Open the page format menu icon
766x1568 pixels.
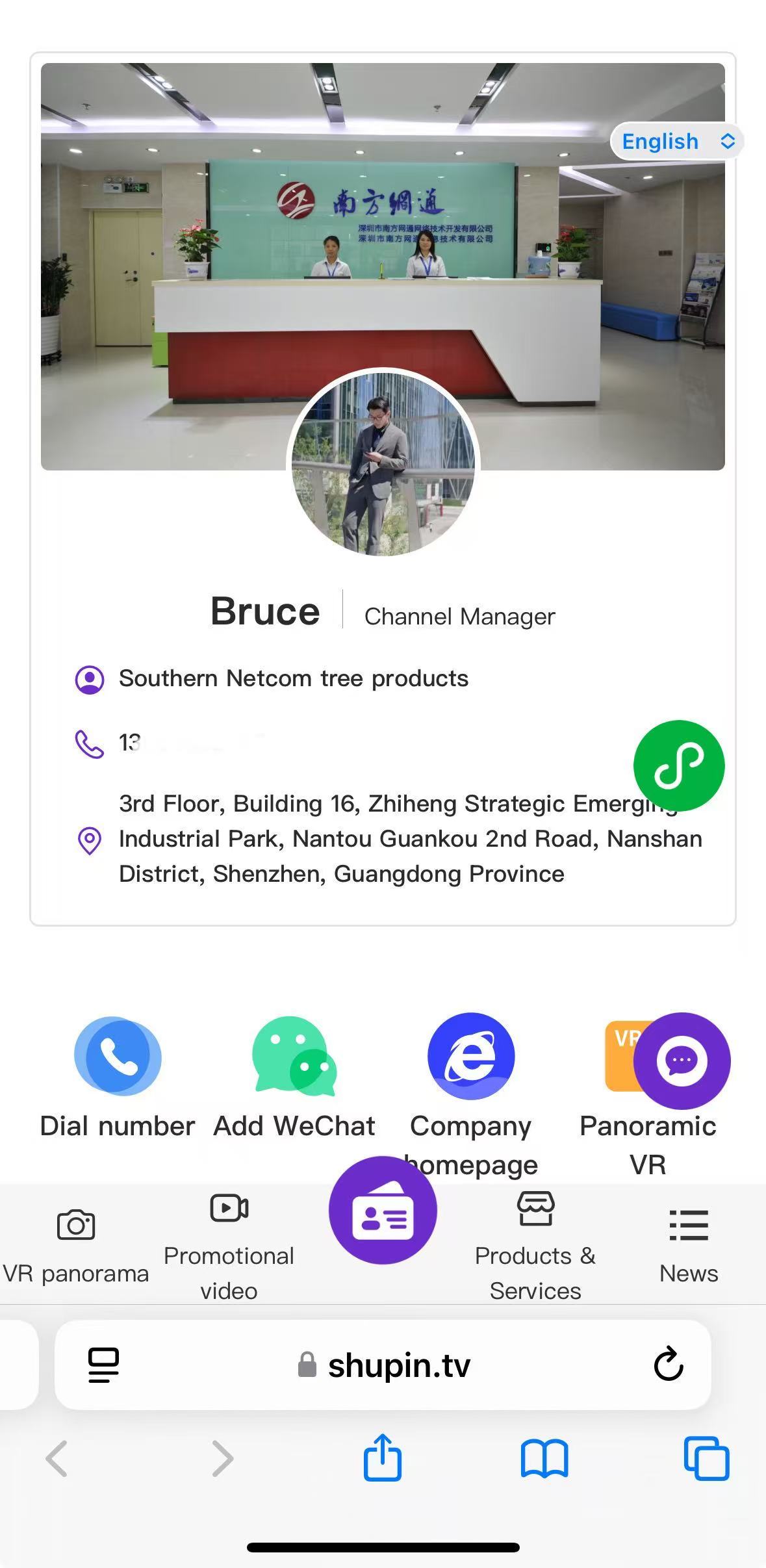point(103,1364)
